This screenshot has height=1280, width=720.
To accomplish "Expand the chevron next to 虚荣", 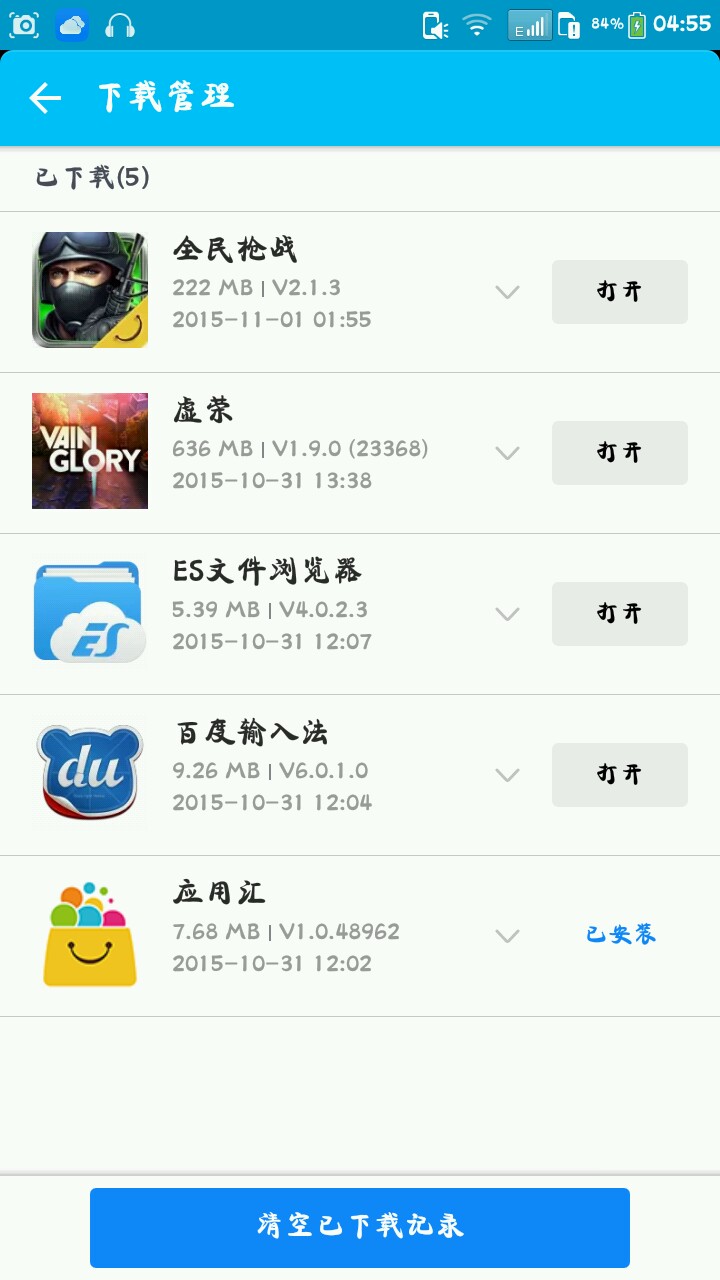I will tap(508, 453).
